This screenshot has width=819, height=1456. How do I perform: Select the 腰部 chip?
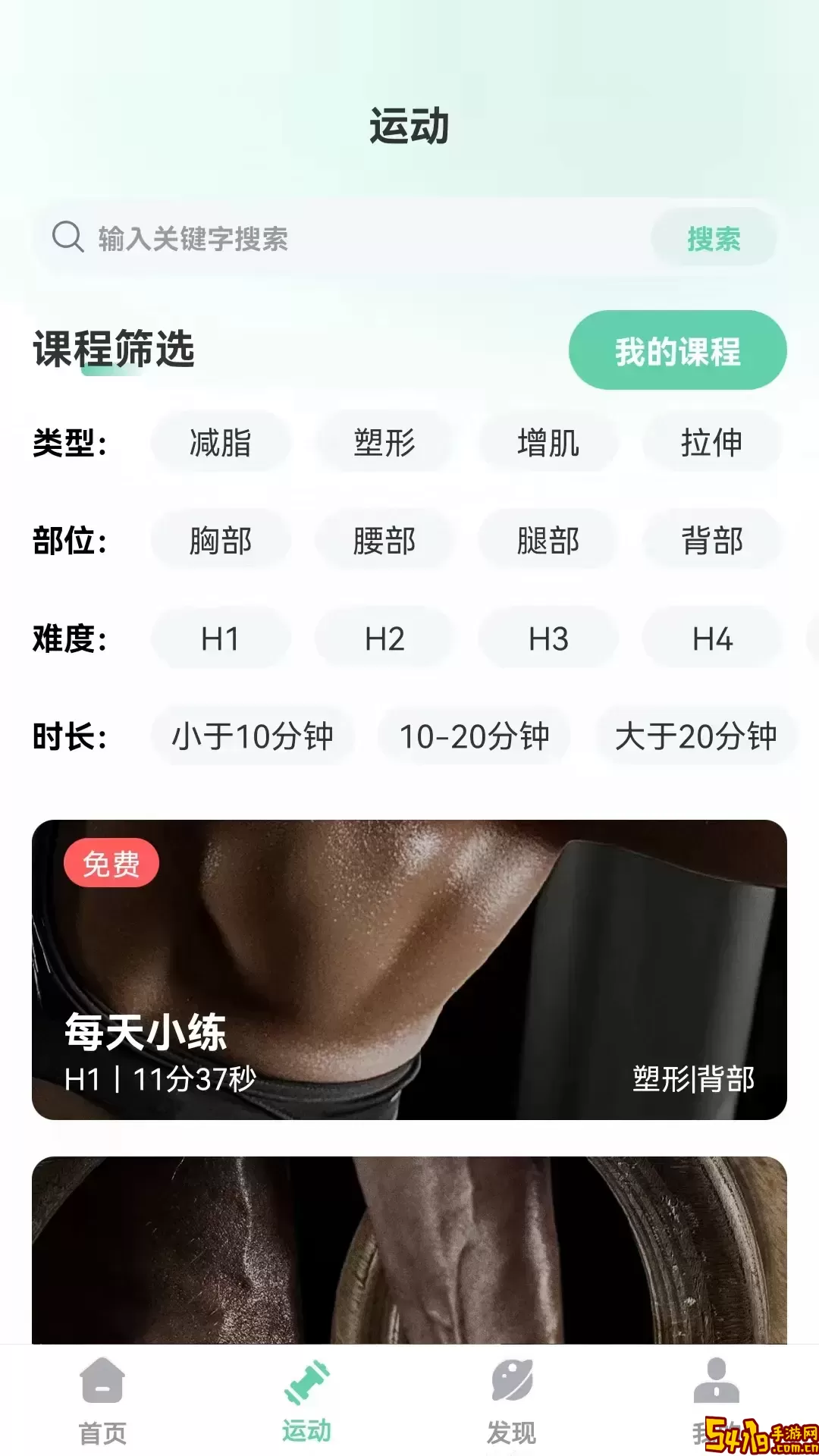384,541
